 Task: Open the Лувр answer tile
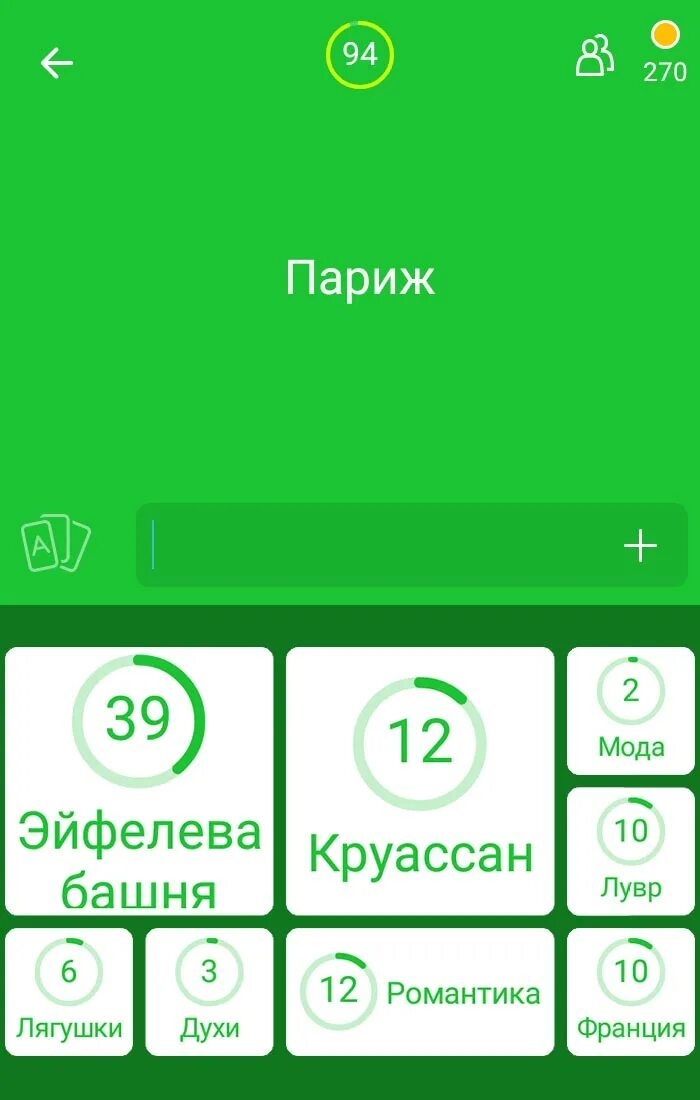[x=631, y=851]
